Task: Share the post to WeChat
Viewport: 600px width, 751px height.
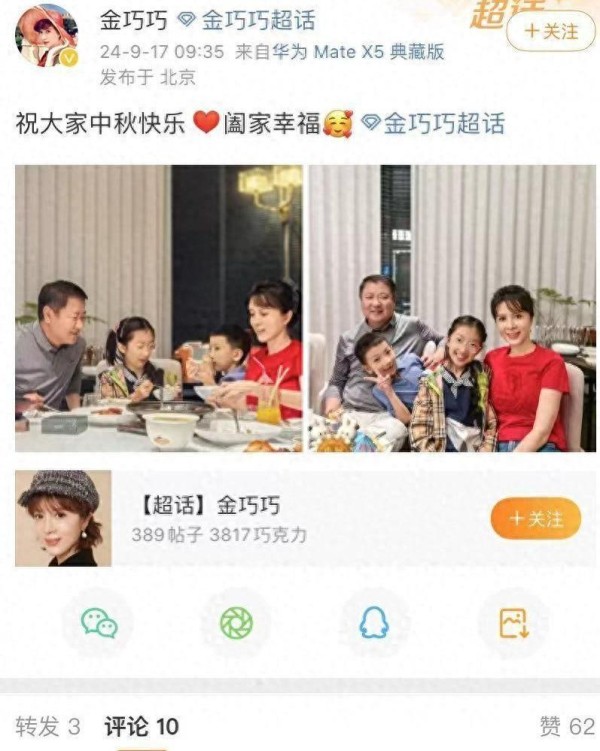Action: click(x=99, y=624)
